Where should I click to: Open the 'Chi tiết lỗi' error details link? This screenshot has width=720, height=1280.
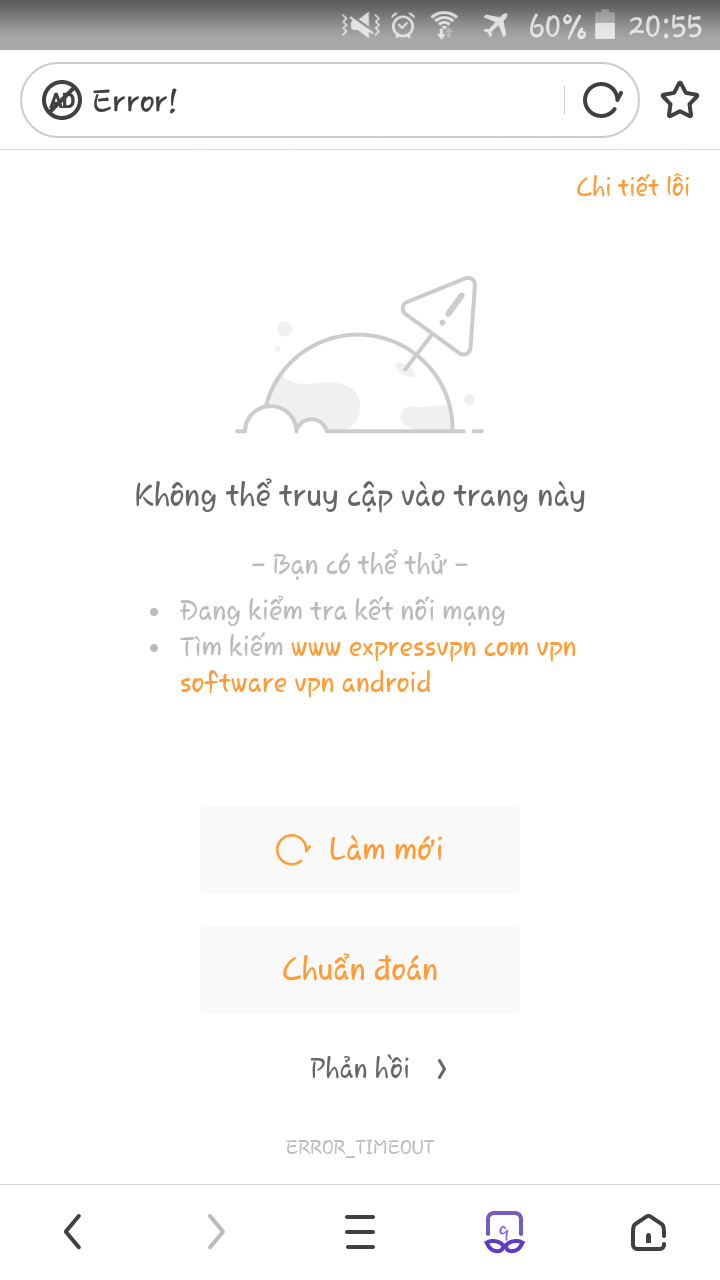click(x=633, y=187)
